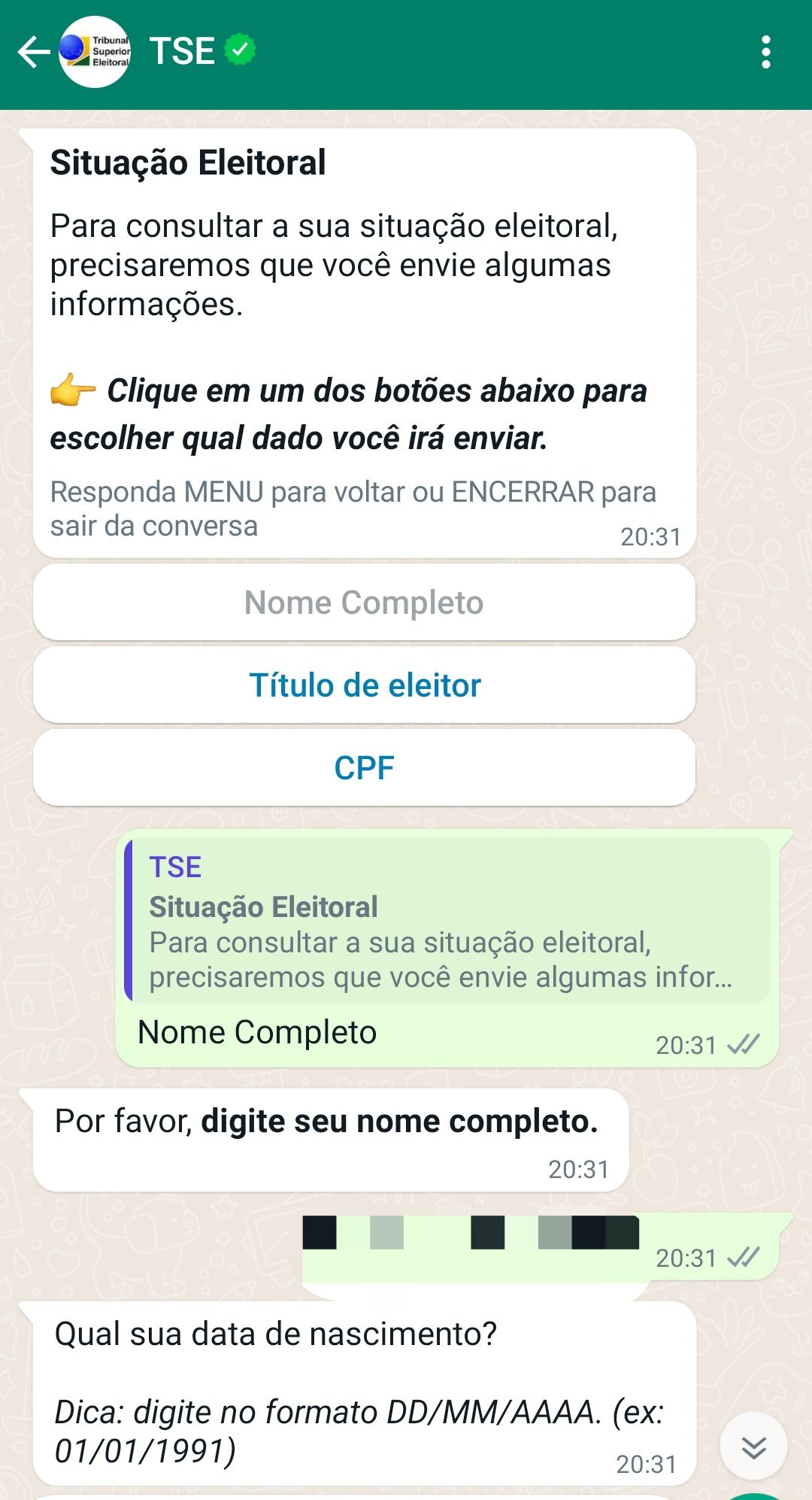Select the CPF reply button
This screenshot has height=1500, width=812.
(365, 768)
